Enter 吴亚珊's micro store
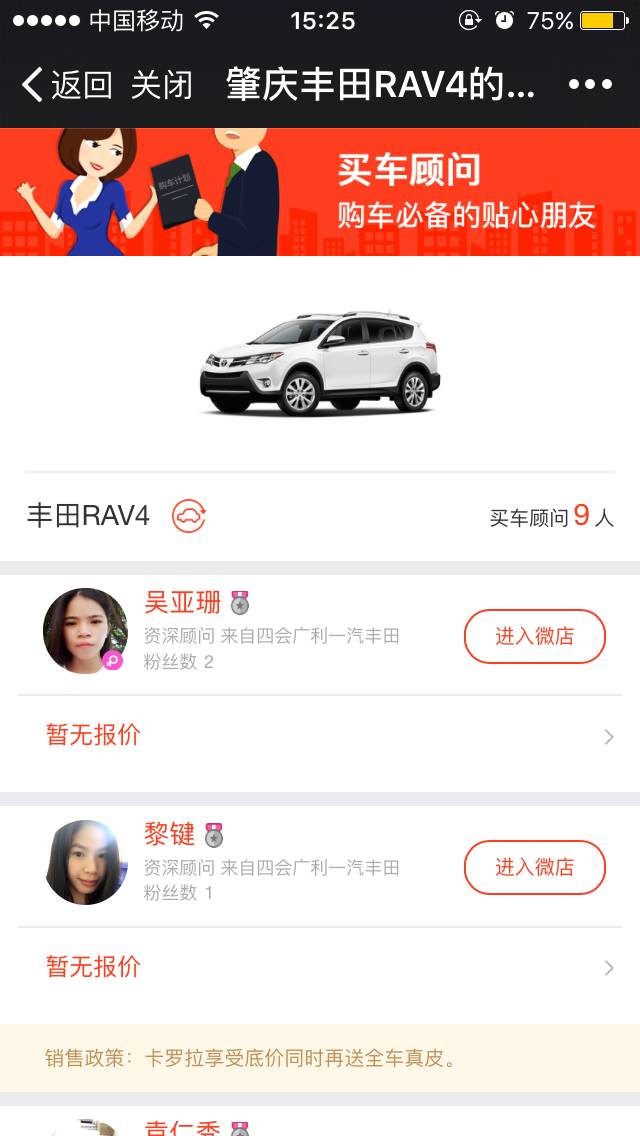The width and height of the screenshot is (640, 1136). coord(534,636)
